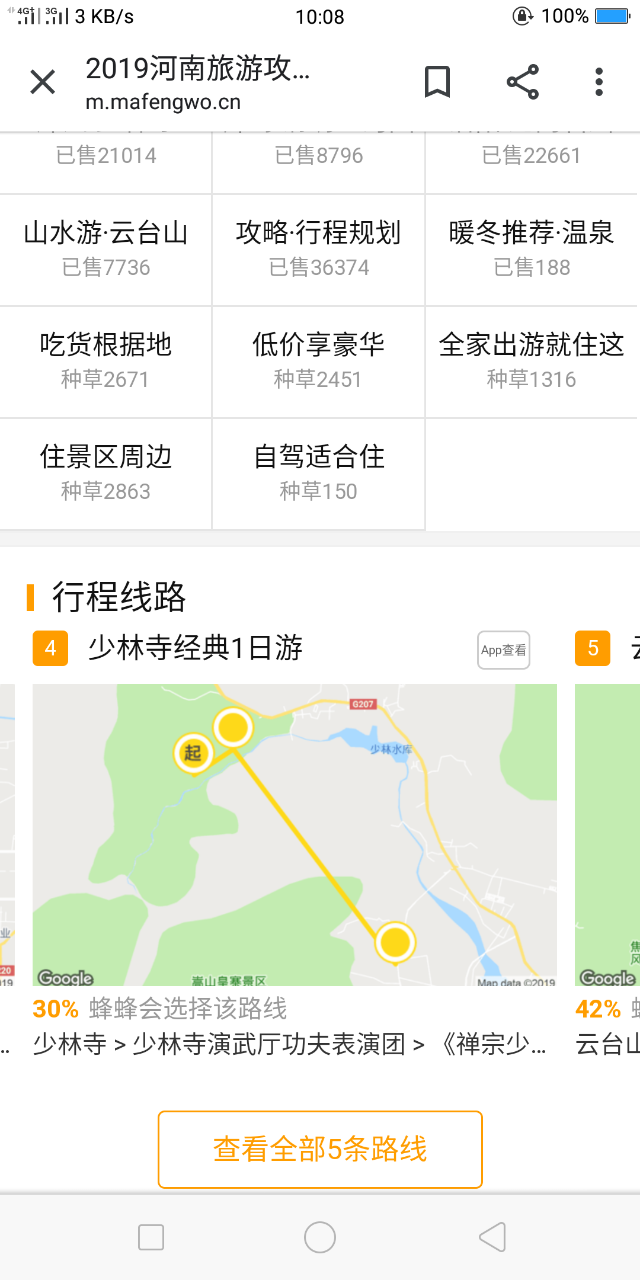The width and height of the screenshot is (640, 1280).
Task: Select 全家出游就住这 tile
Action: pos(532,361)
